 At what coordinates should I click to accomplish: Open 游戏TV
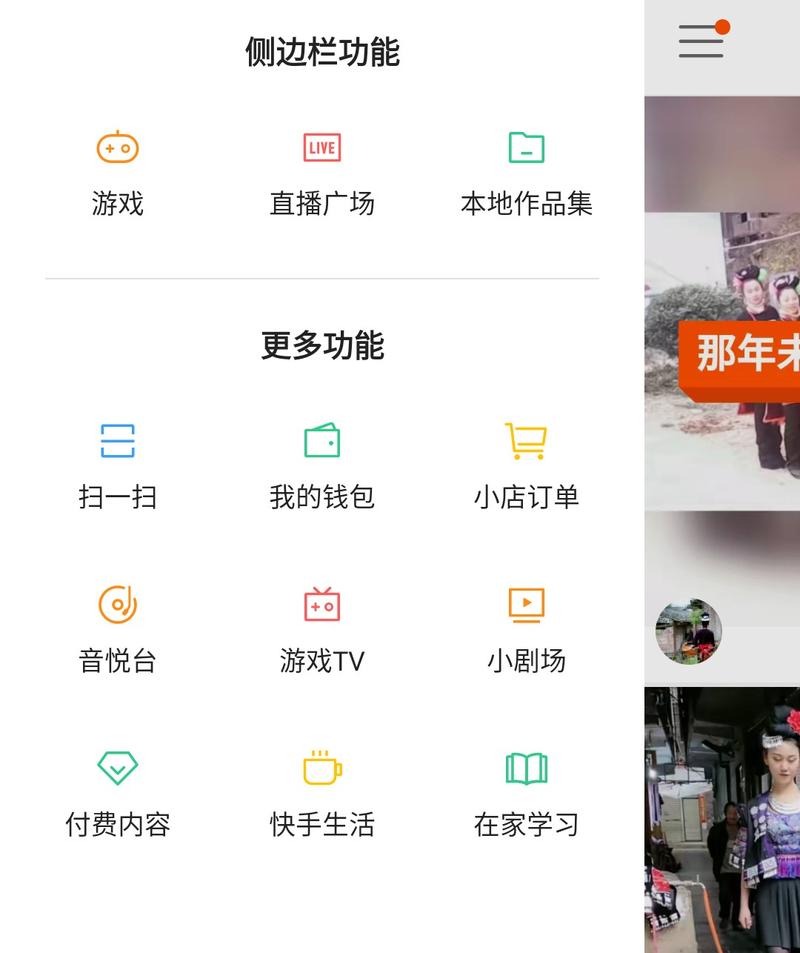click(x=322, y=629)
